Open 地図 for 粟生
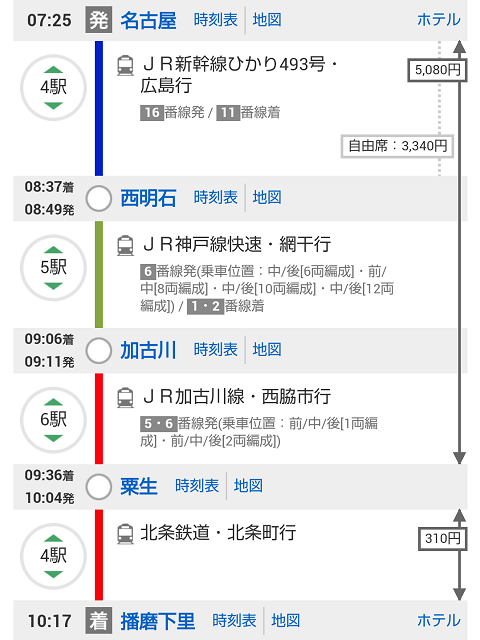The height and width of the screenshot is (640, 480). [249, 486]
